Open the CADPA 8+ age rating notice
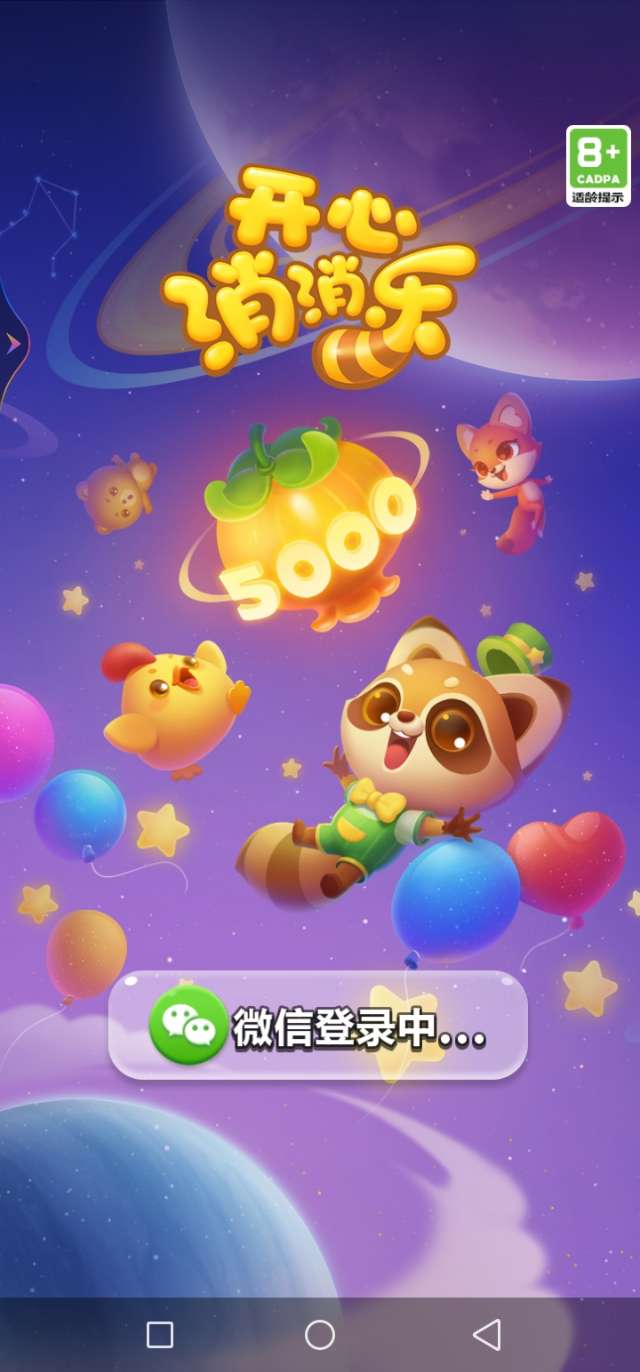The height and width of the screenshot is (1372, 640). [x=598, y=166]
